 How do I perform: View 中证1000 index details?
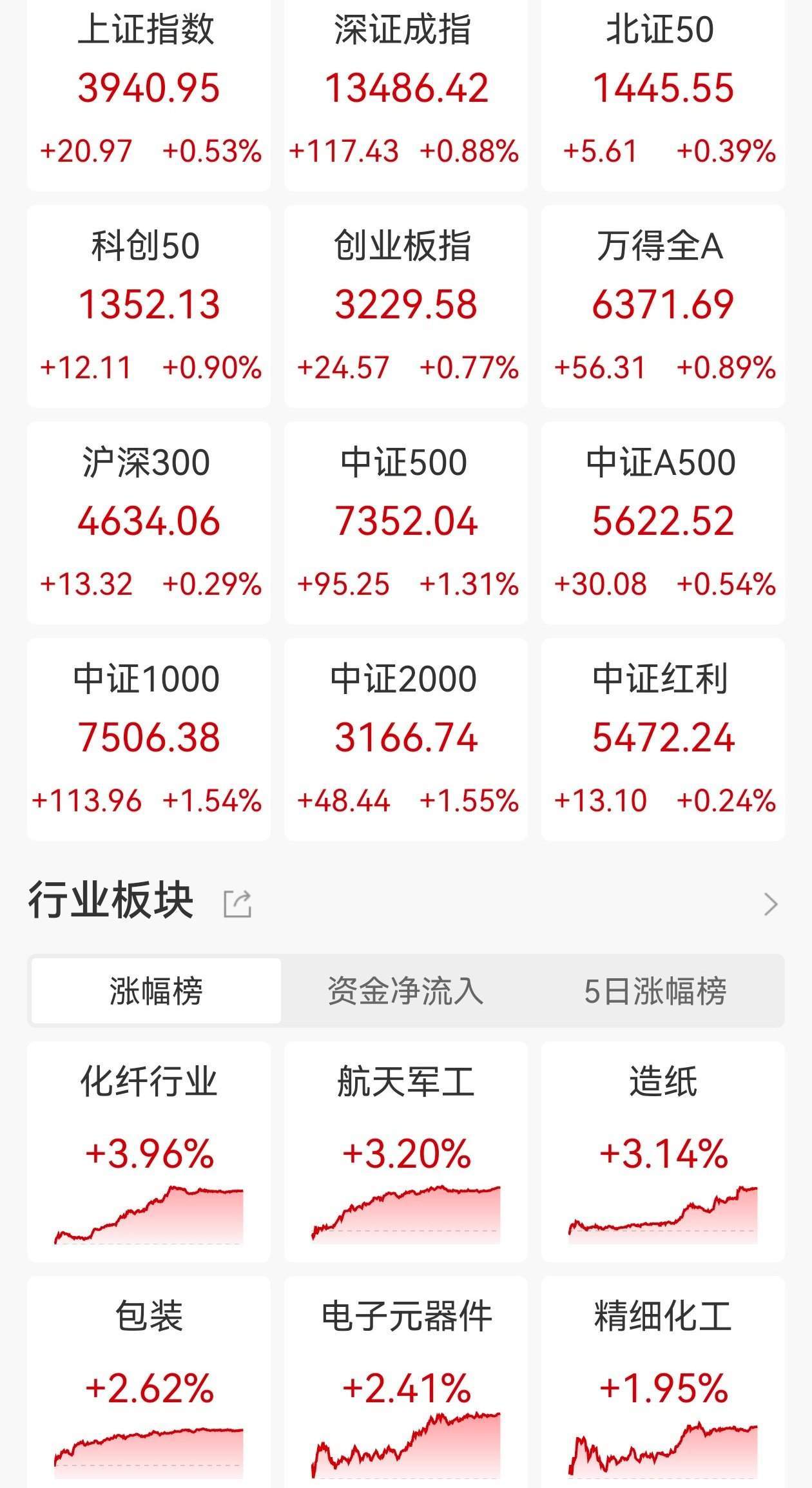coord(148,739)
